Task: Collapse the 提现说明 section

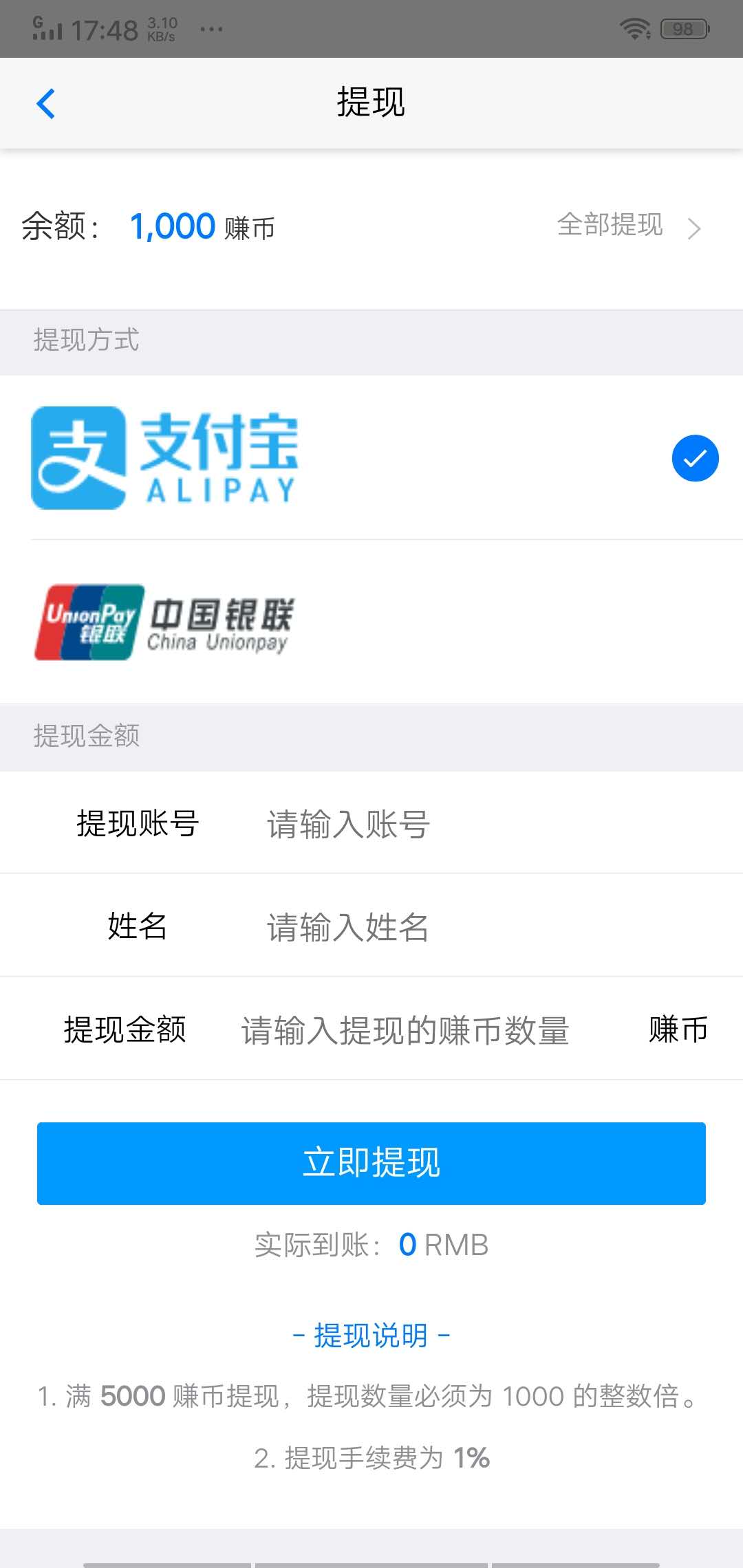Action: coord(371,1335)
